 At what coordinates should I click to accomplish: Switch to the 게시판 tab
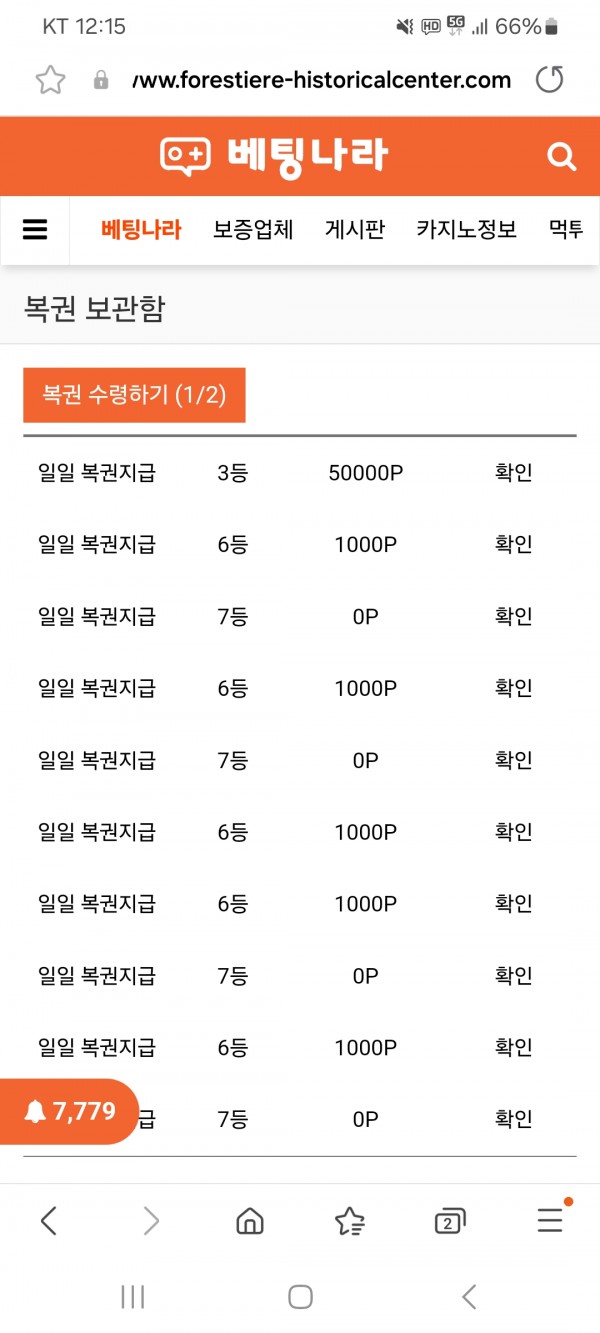click(355, 230)
